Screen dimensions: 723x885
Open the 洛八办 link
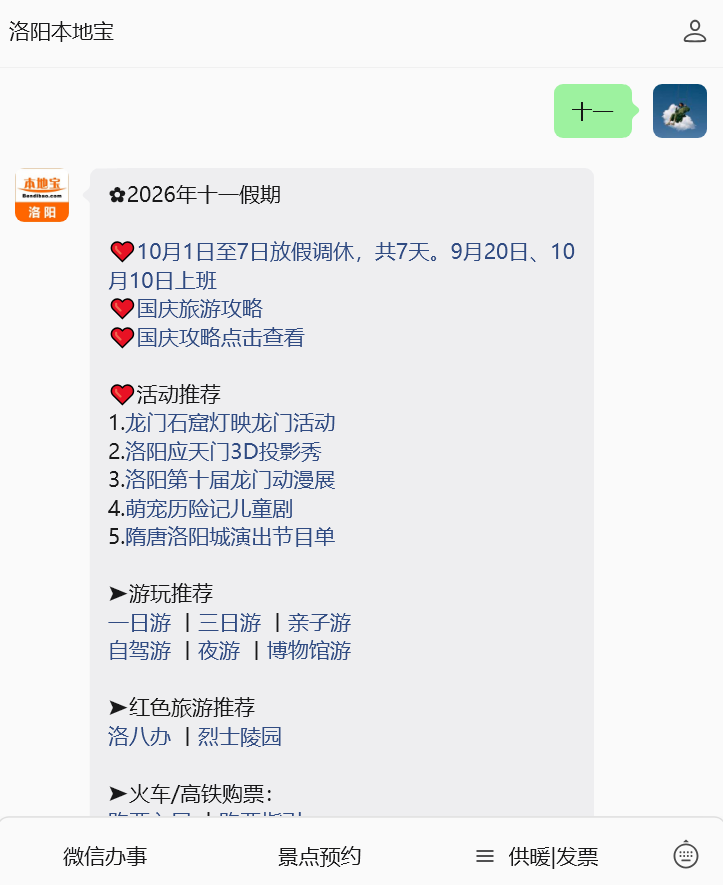[139, 737]
